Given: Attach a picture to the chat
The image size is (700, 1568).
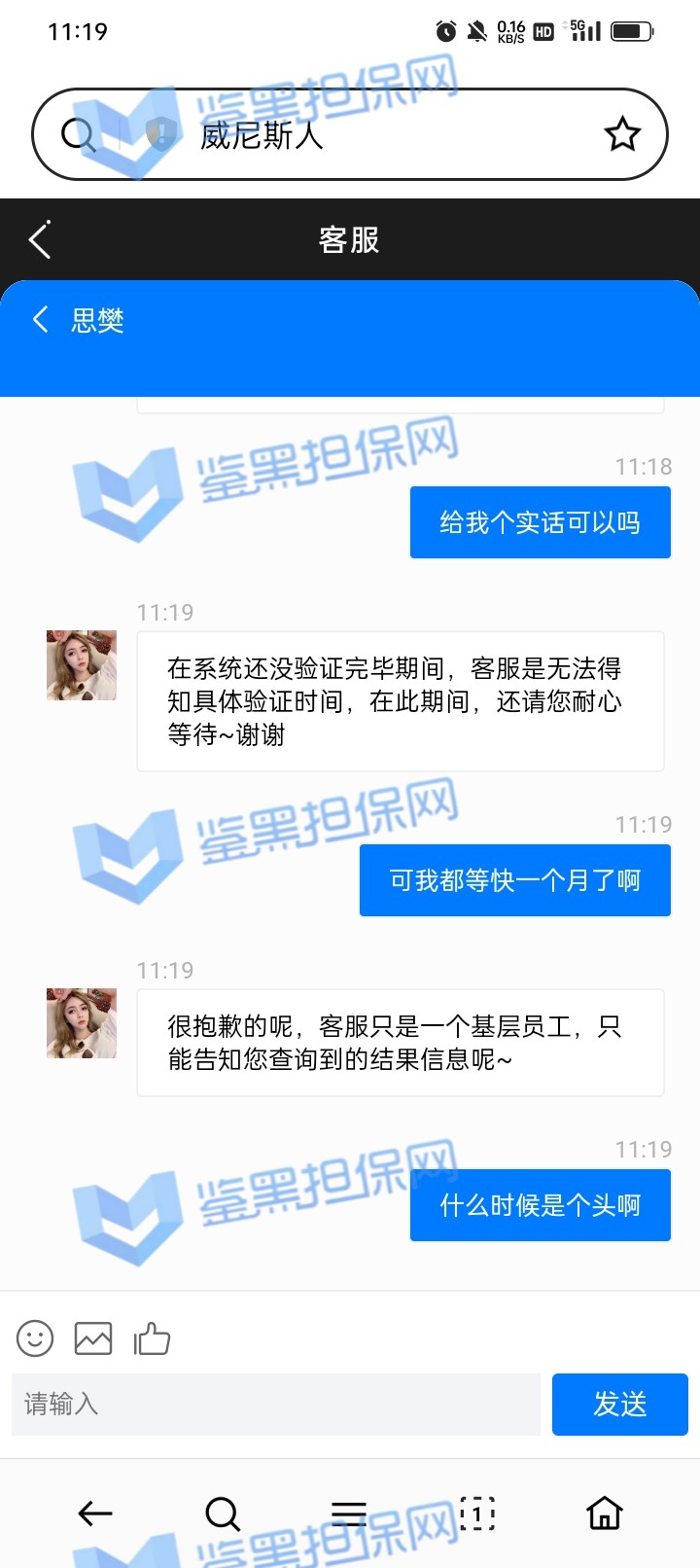Looking at the screenshot, I should pos(93,1338).
